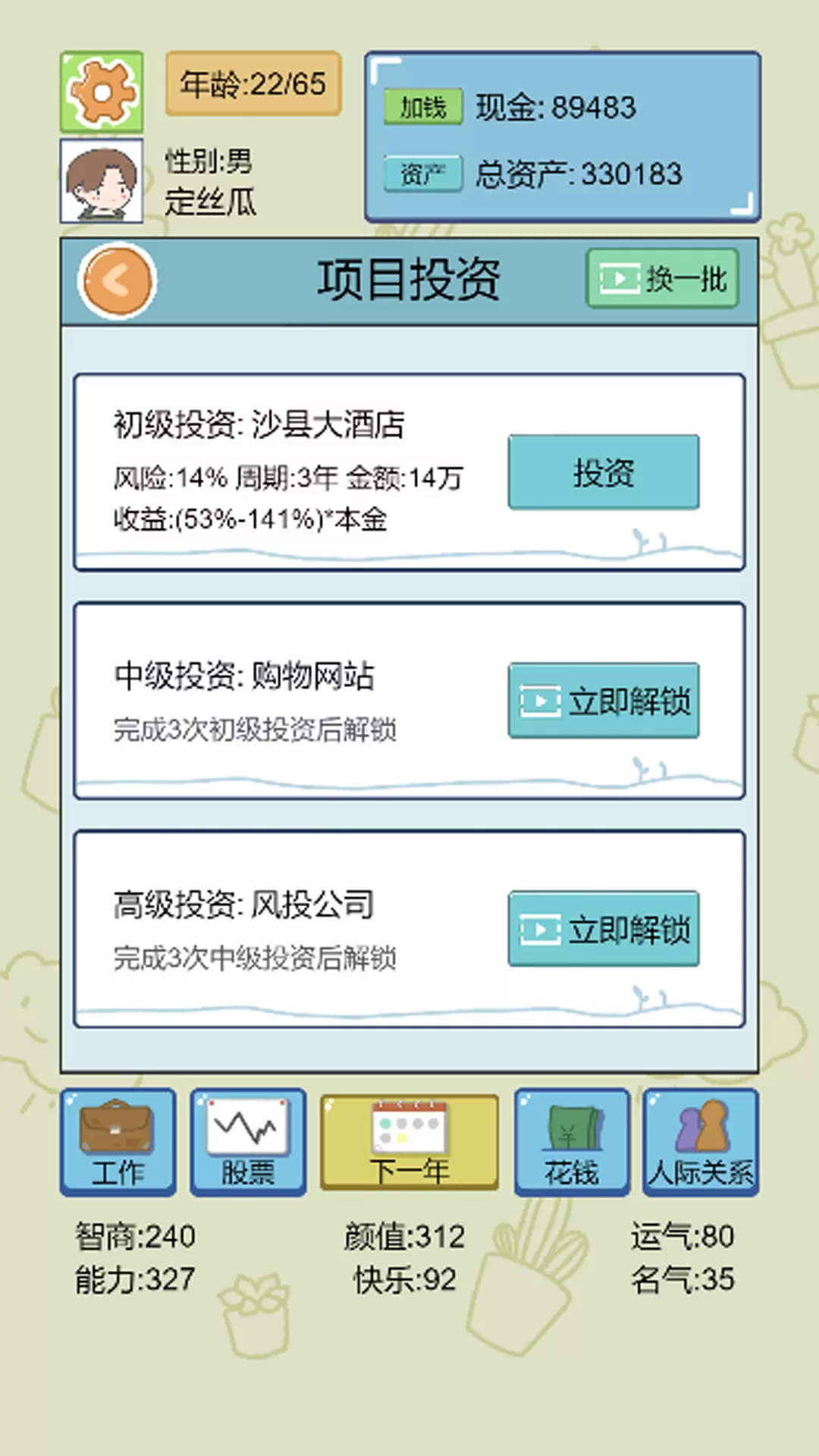Image resolution: width=819 pixels, height=1456 pixels.
Task: Refresh projects with 换一批
Action: tap(662, 278)
